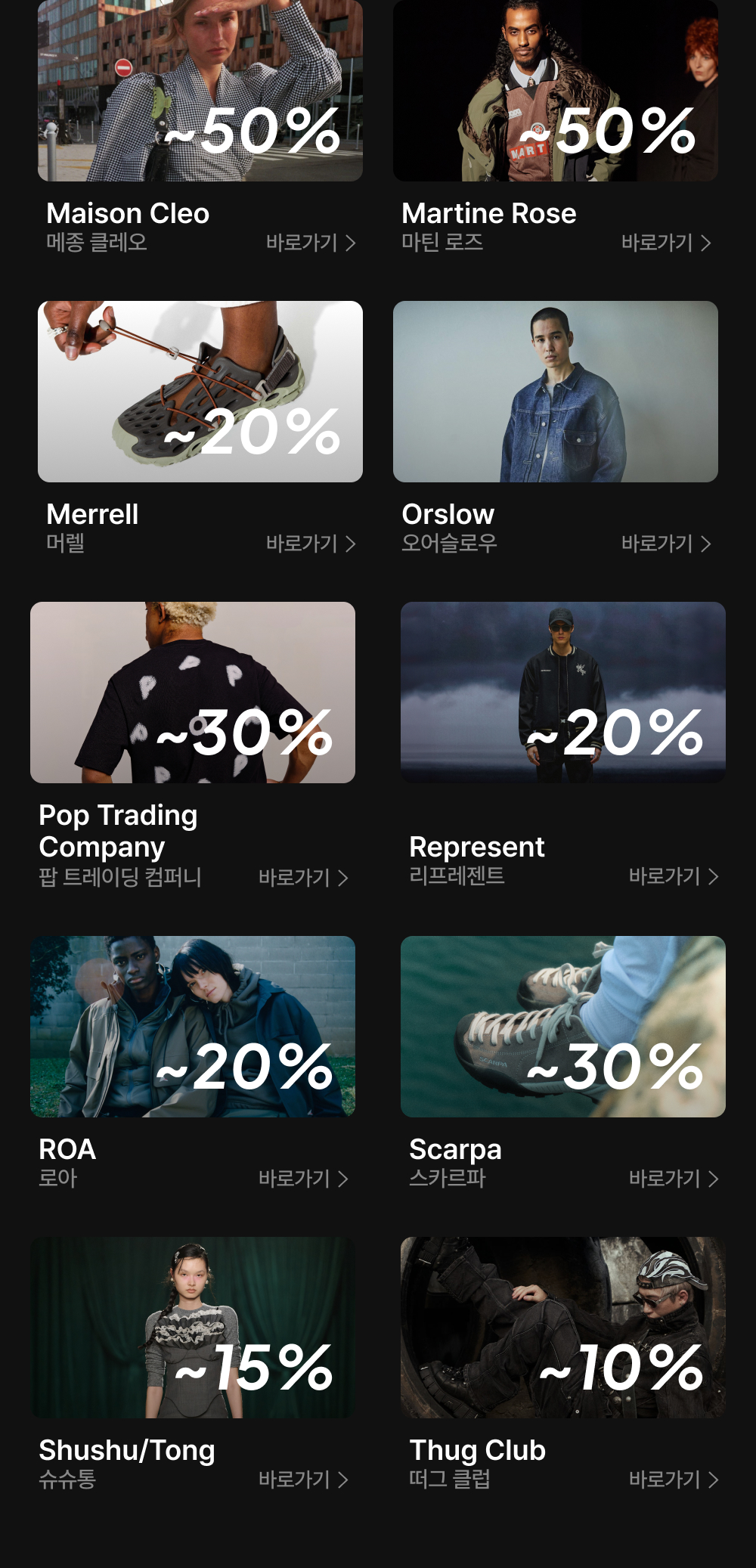The image size is (756, 1568).
Task: Open the Shushu/Tong sale tile
Action: coord(193,1328)
